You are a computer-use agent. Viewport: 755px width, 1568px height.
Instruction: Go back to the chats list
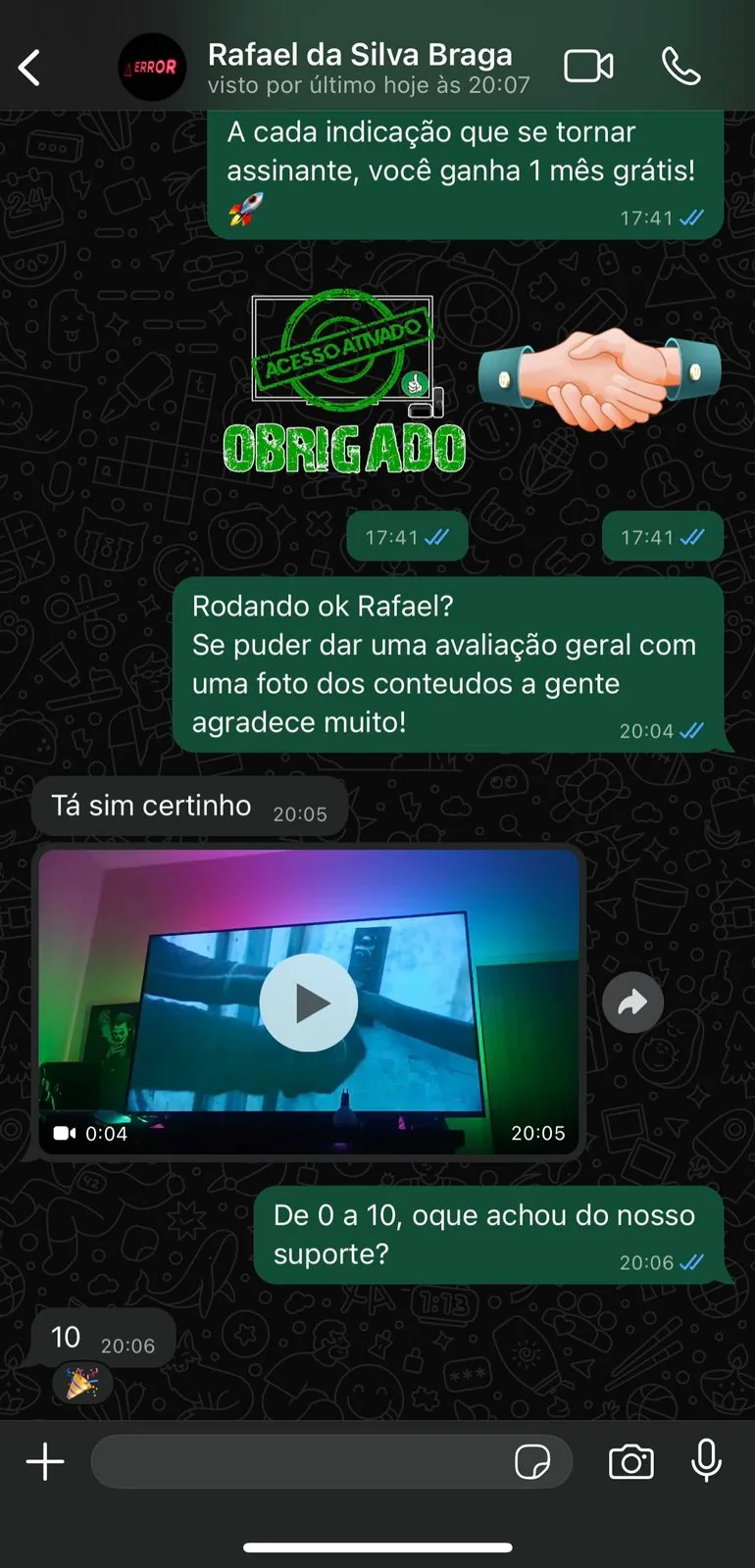(30, 68)
